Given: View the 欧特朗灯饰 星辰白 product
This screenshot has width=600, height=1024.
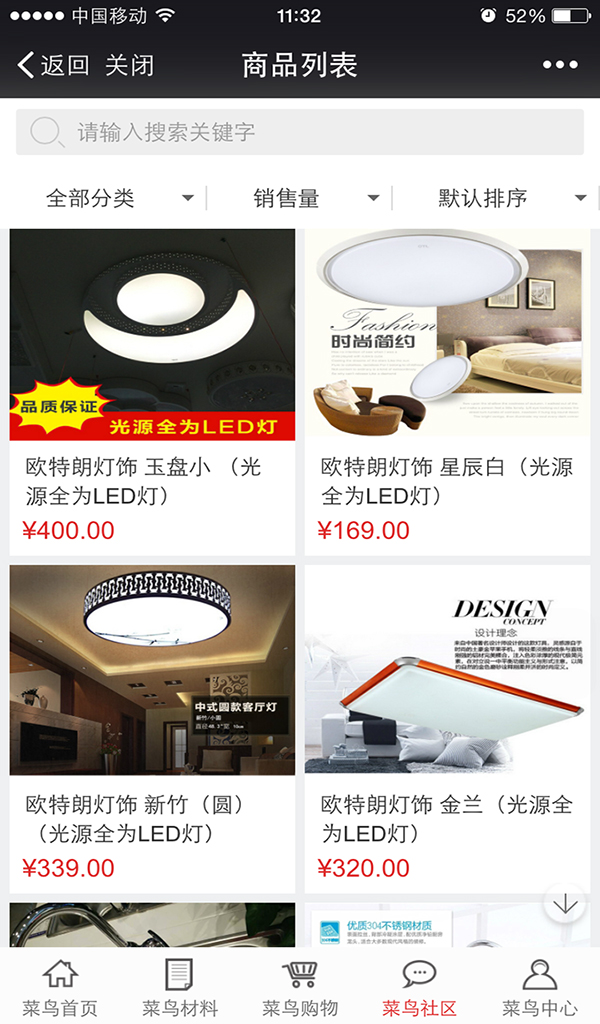Looking at the screenshot, I should 447,390.
